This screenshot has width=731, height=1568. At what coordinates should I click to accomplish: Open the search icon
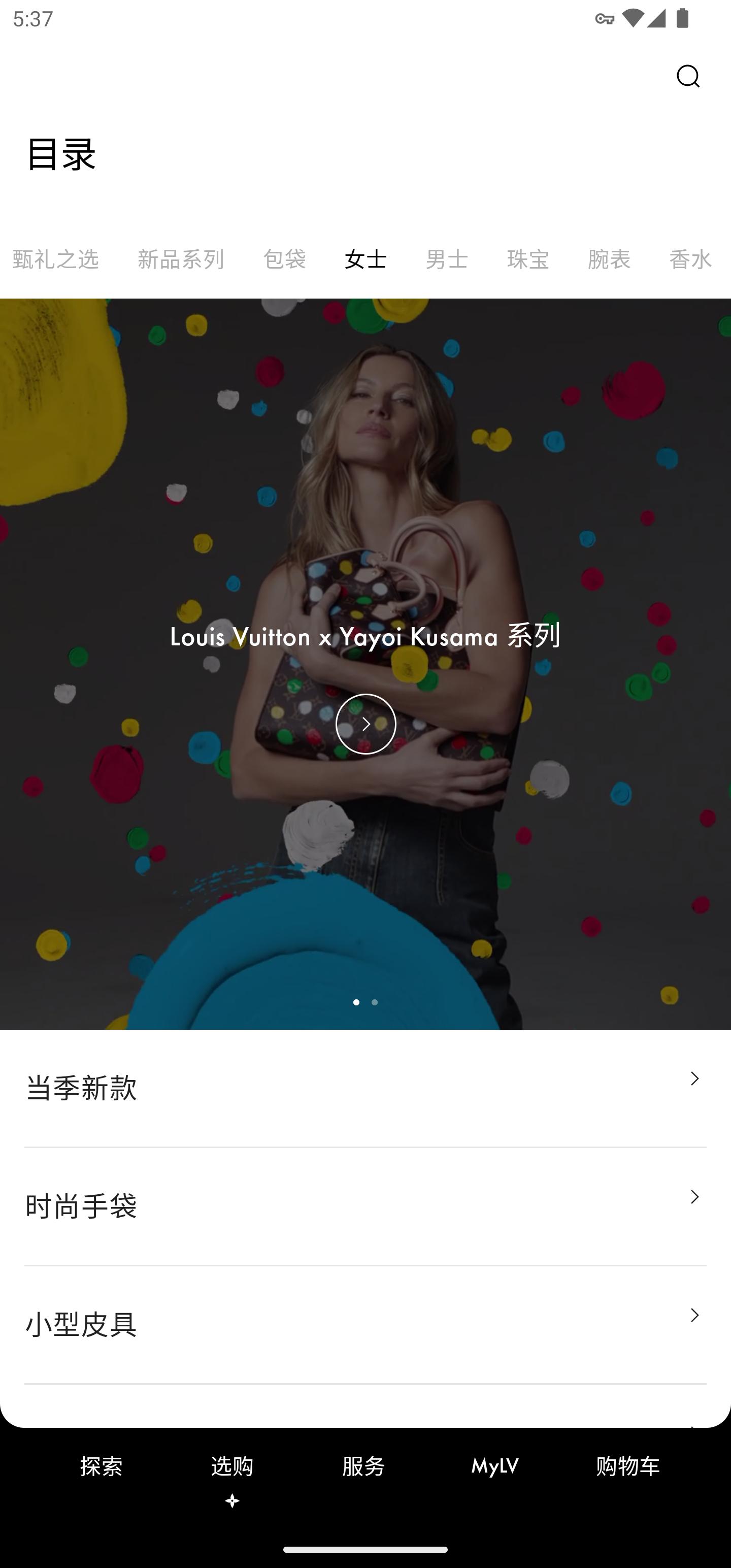point(688,76)
